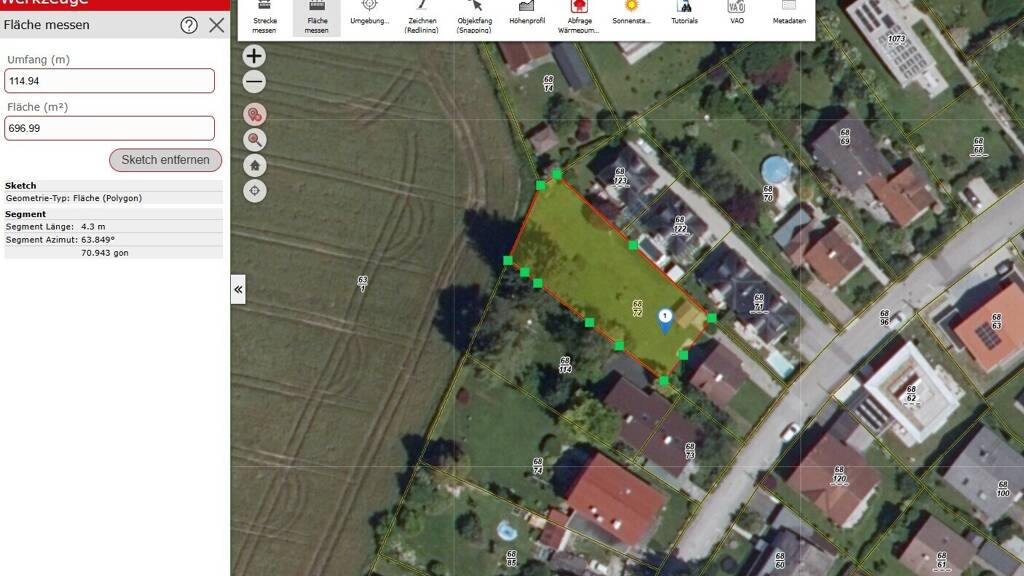
Task: Open Zeichnen (Redlining) tool
Action: 422,18
